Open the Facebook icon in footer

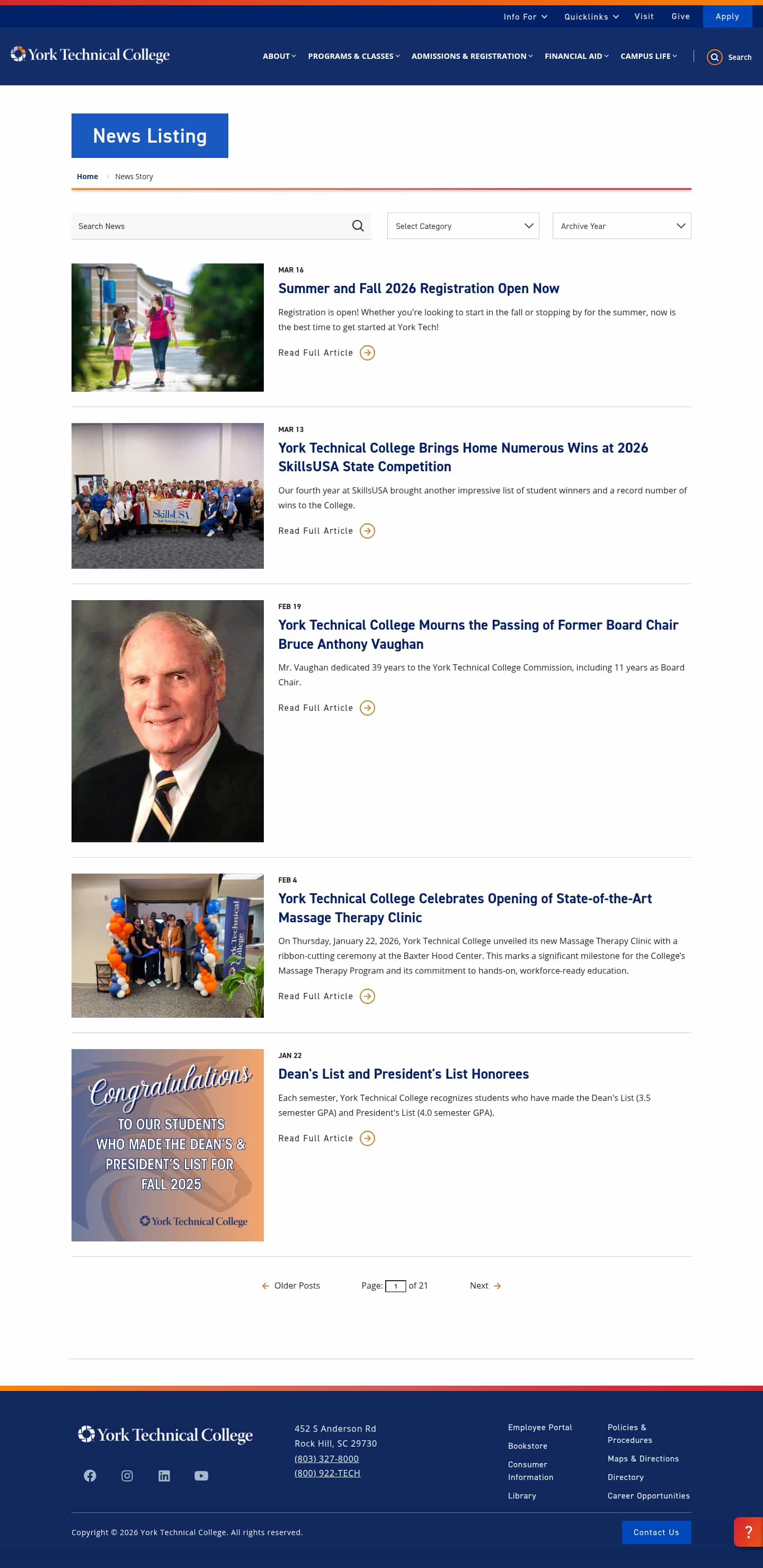pos(90,1475)
